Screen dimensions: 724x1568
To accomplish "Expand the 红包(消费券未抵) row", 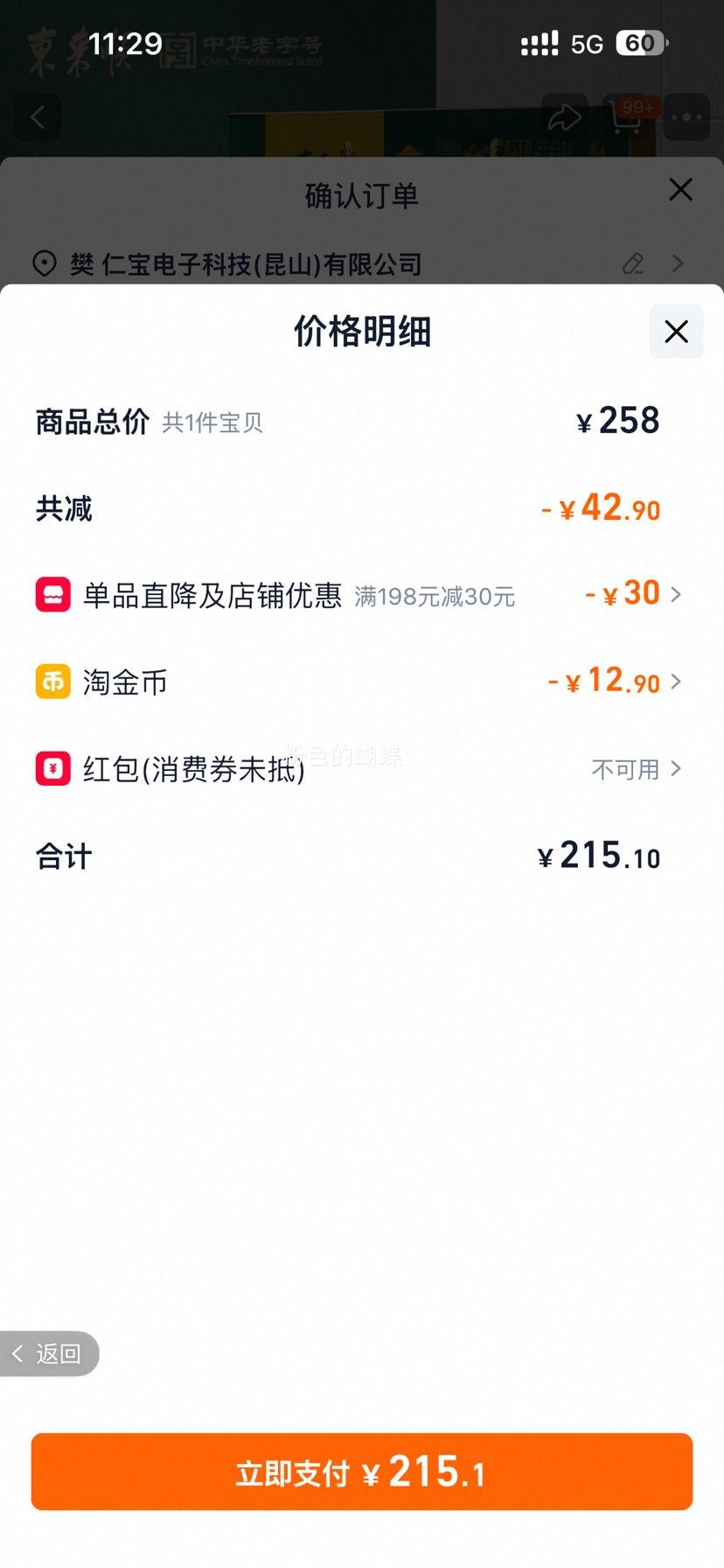I will tap(674, 769).
